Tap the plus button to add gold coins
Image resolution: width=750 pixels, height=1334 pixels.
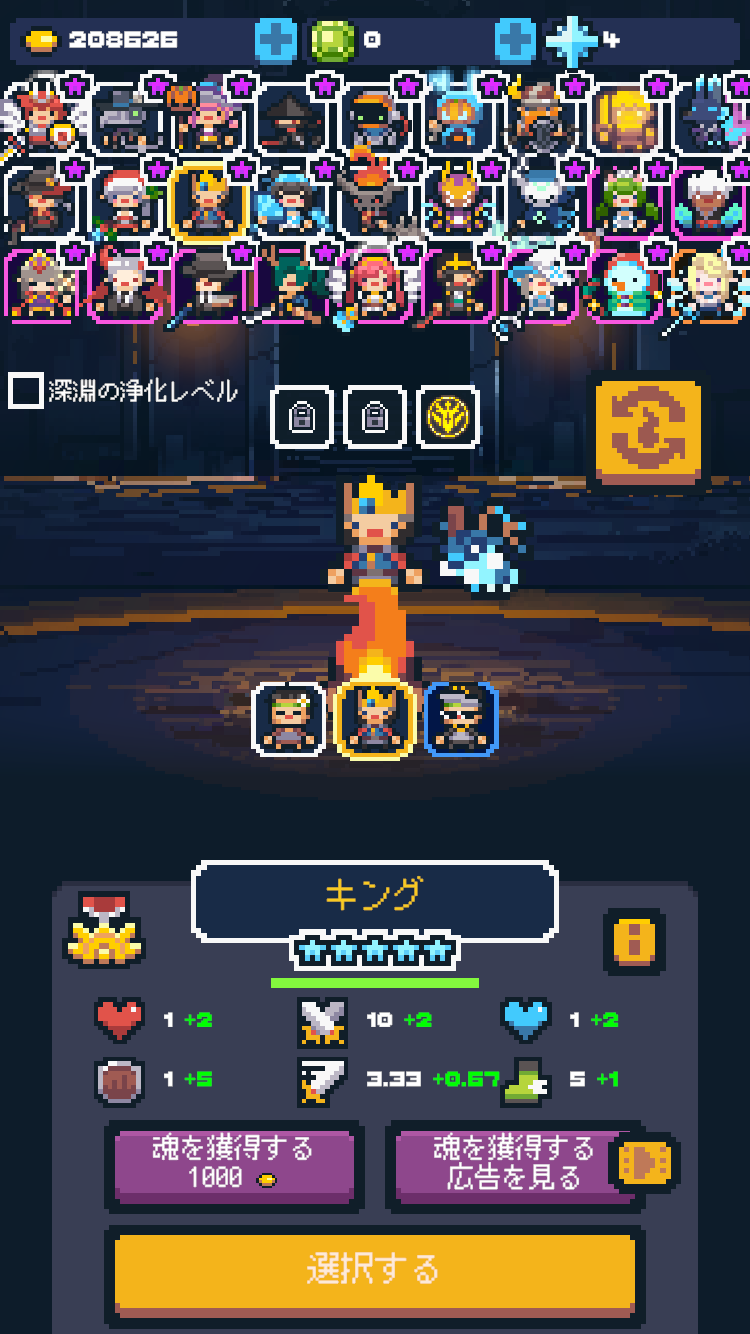click(276, 40)
